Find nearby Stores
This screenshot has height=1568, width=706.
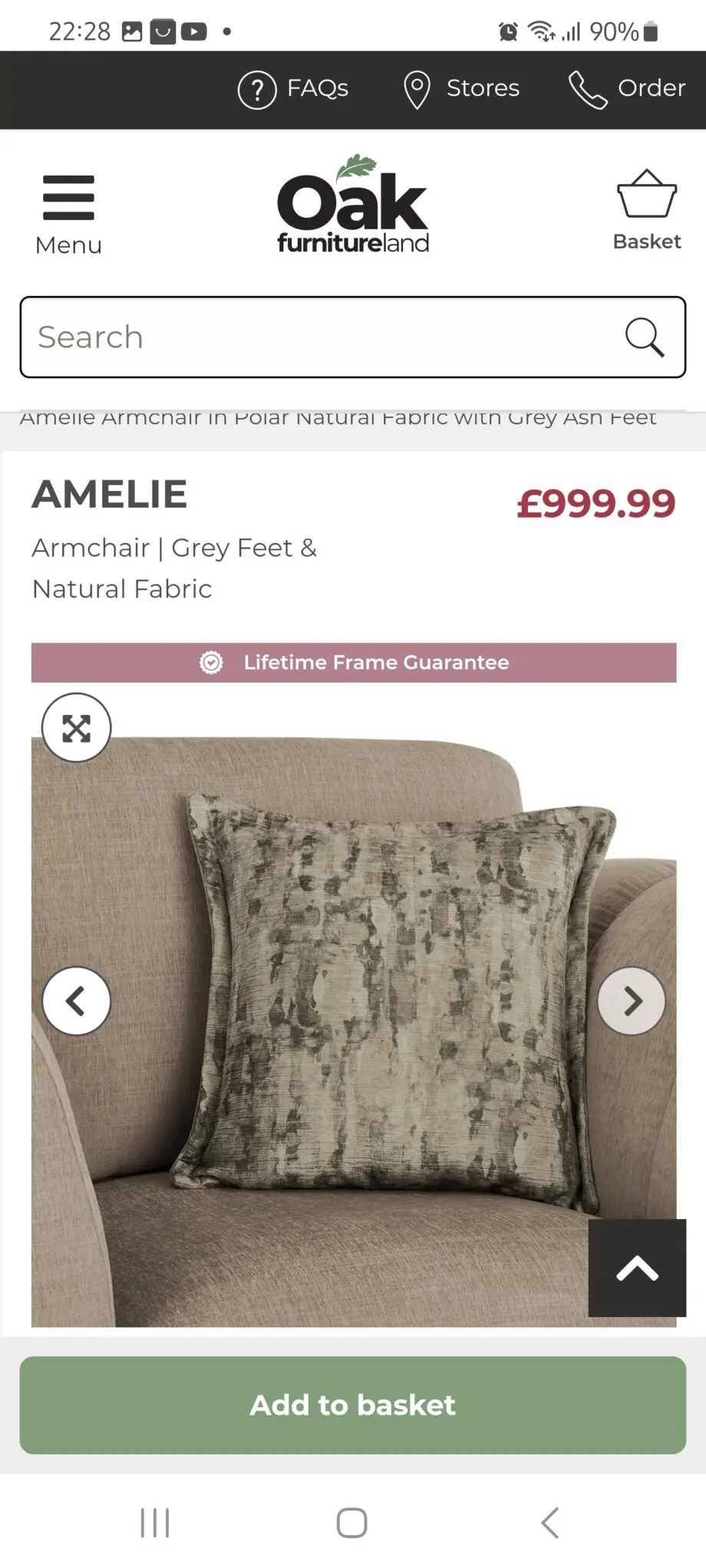click(461, 89)
